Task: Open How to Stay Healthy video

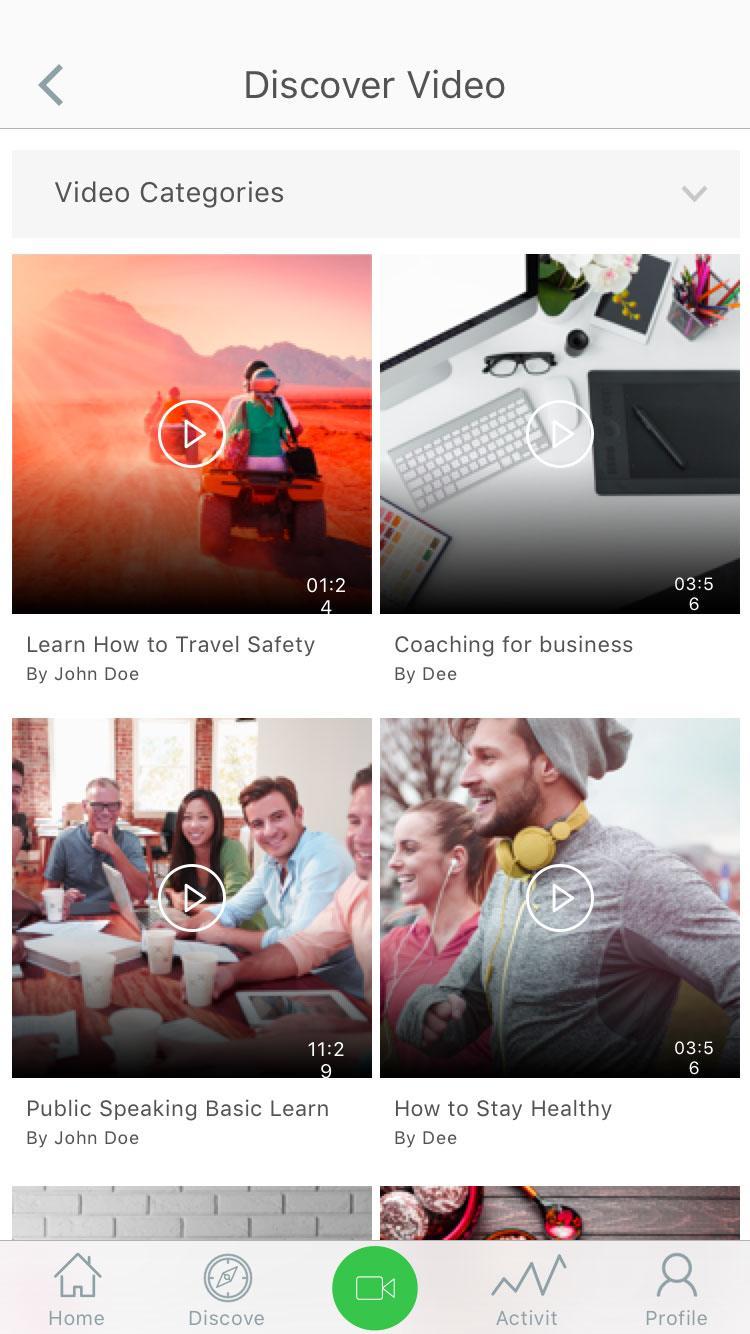Action: click(559, 898)
